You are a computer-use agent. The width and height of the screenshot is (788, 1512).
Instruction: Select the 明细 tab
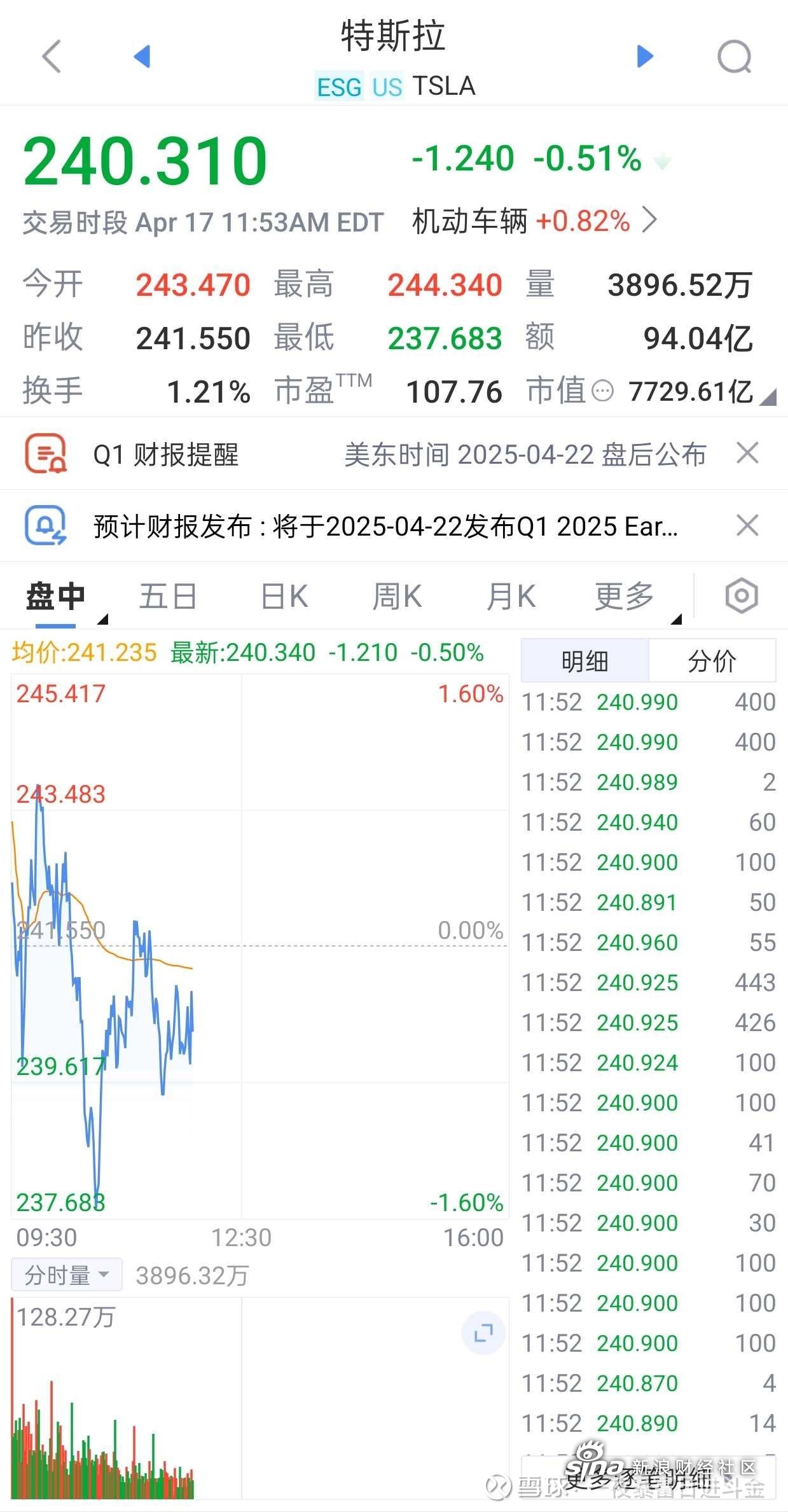click(584, 661)
